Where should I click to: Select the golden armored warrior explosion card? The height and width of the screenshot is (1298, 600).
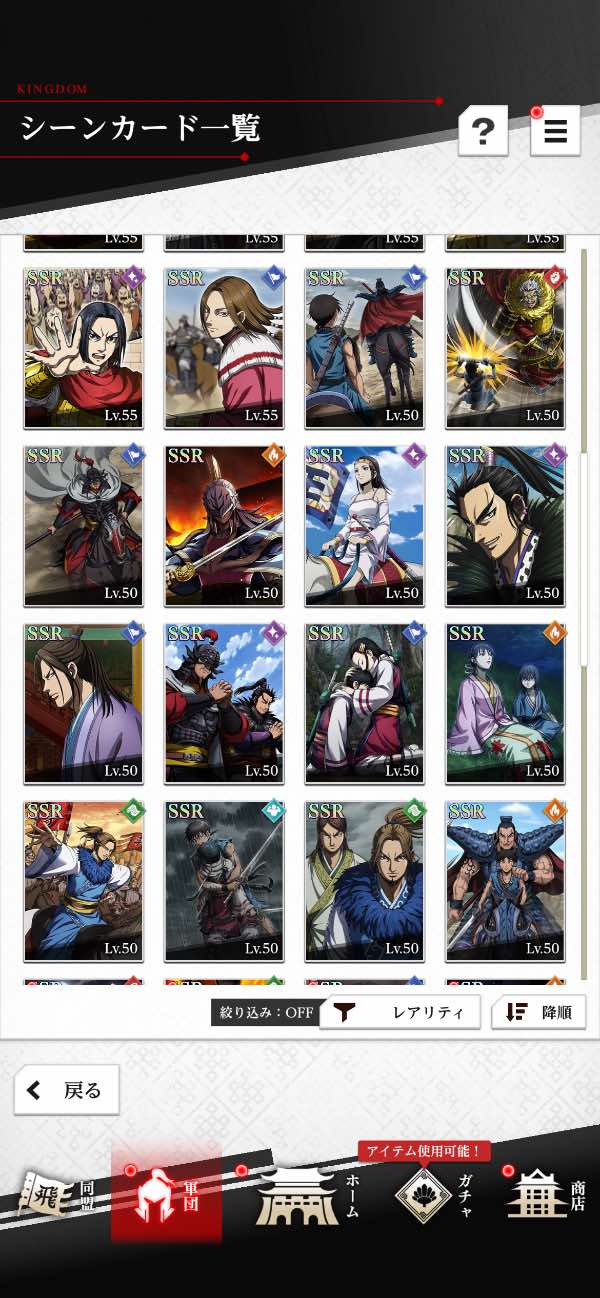[x=505, y=348]
